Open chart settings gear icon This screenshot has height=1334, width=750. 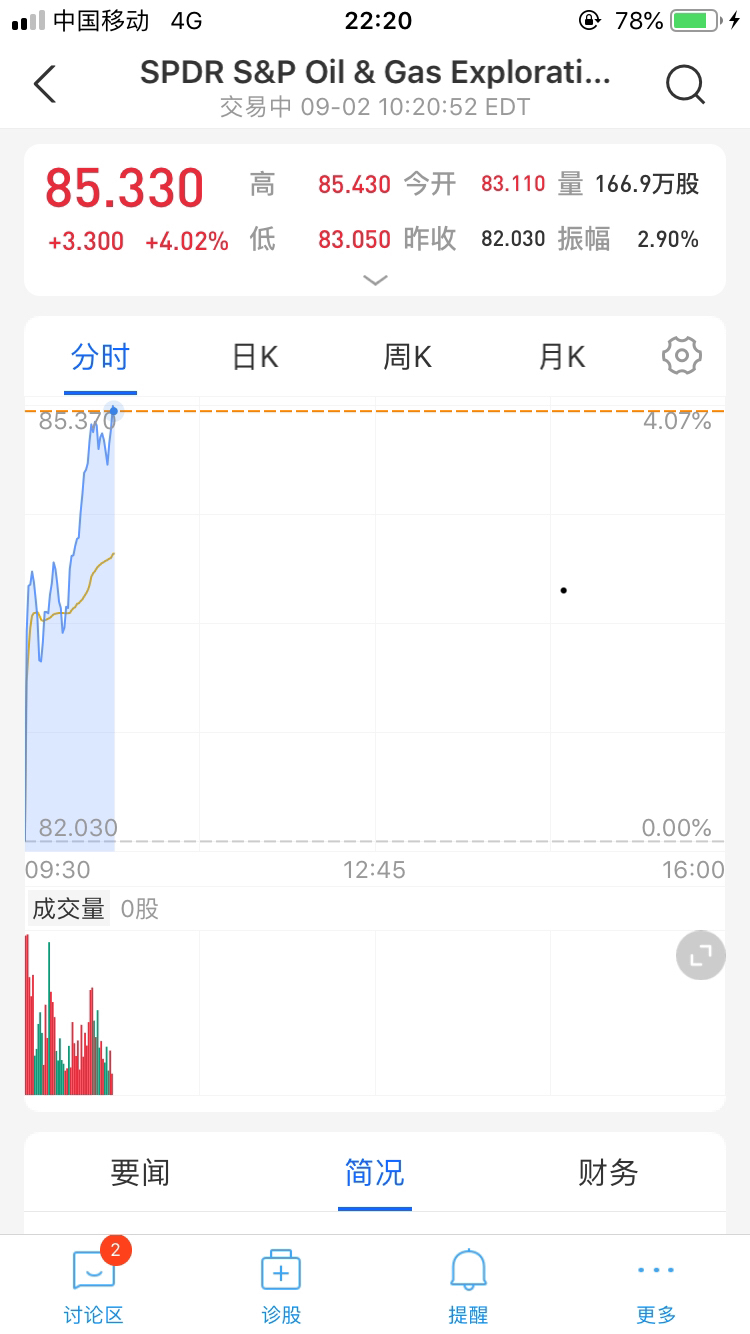682,356
